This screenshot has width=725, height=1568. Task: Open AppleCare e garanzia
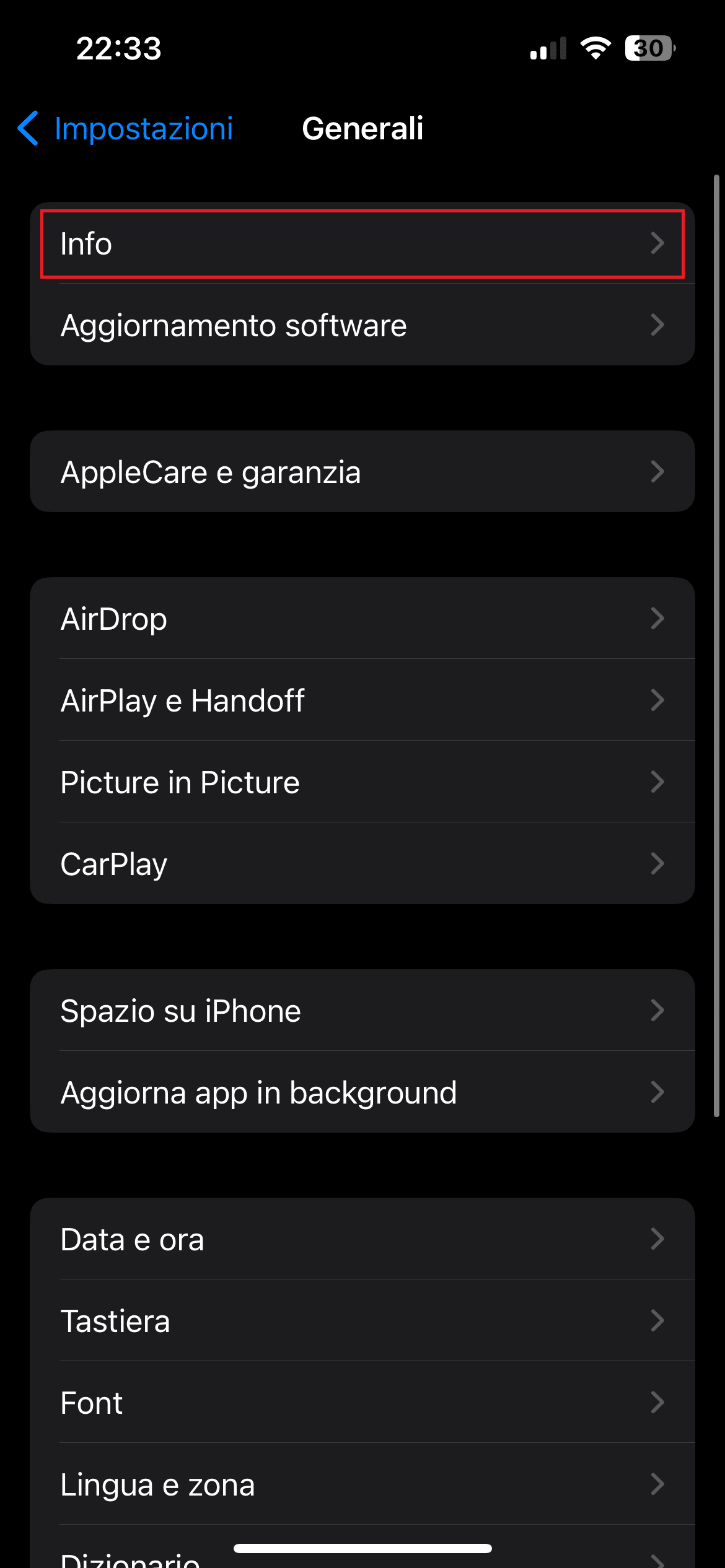coord(362,471)
